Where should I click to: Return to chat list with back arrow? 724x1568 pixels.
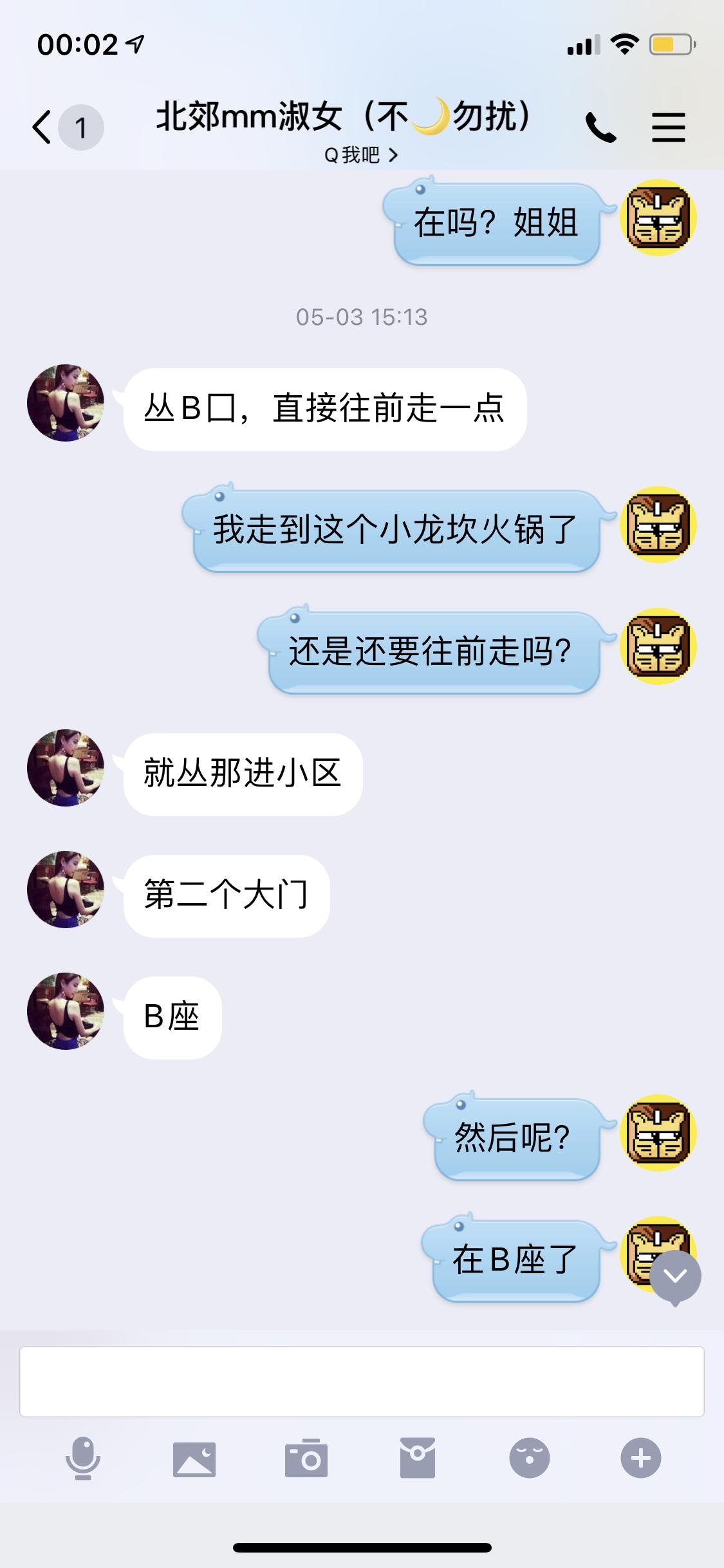pyautogui.click(x=41, y=126)
